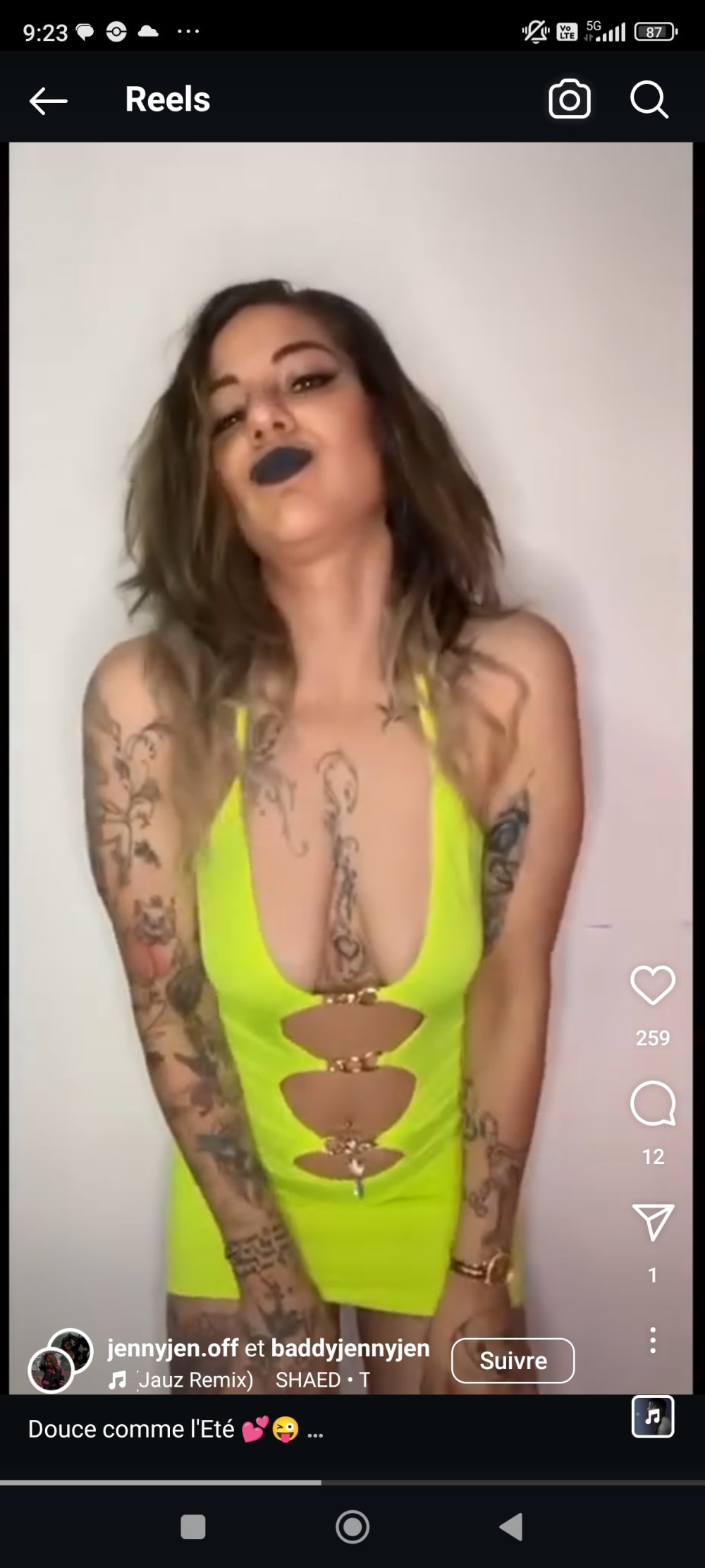
Task: Like this reel
Action: point(652,985)
